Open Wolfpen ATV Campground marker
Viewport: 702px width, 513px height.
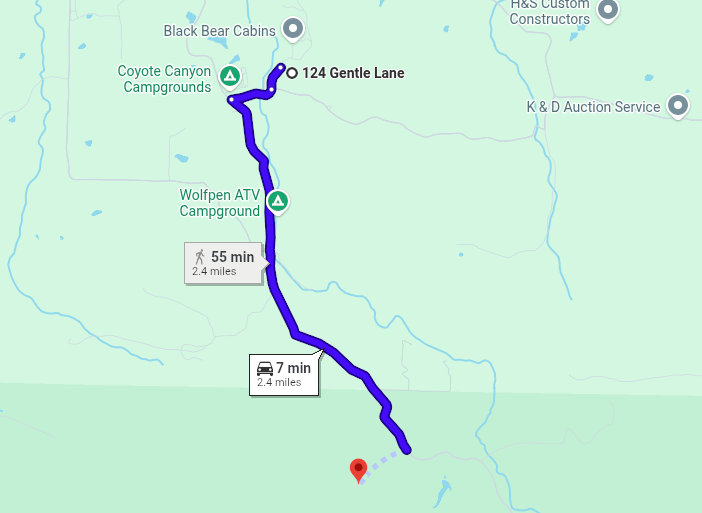pos(278,201)
